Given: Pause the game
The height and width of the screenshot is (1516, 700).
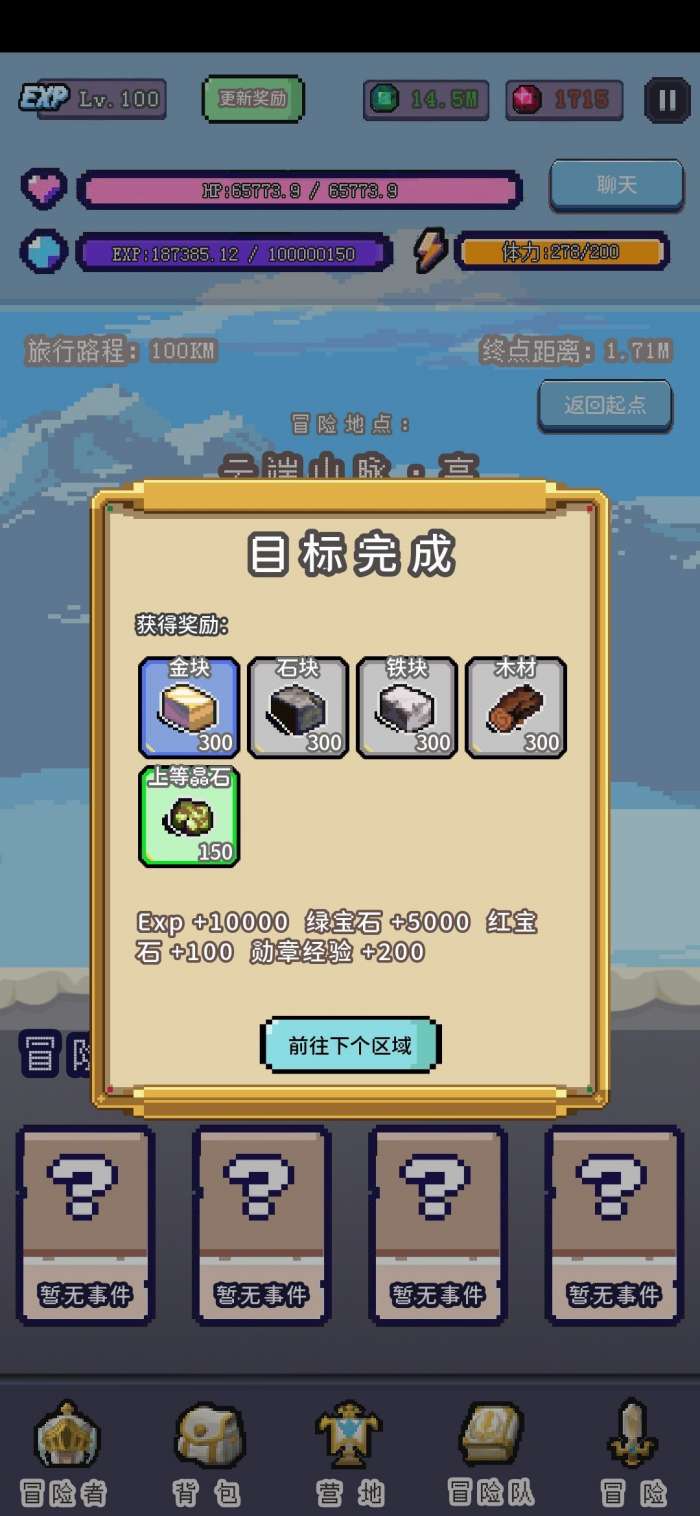Looking at the screenshot, I should pos(667,100).
